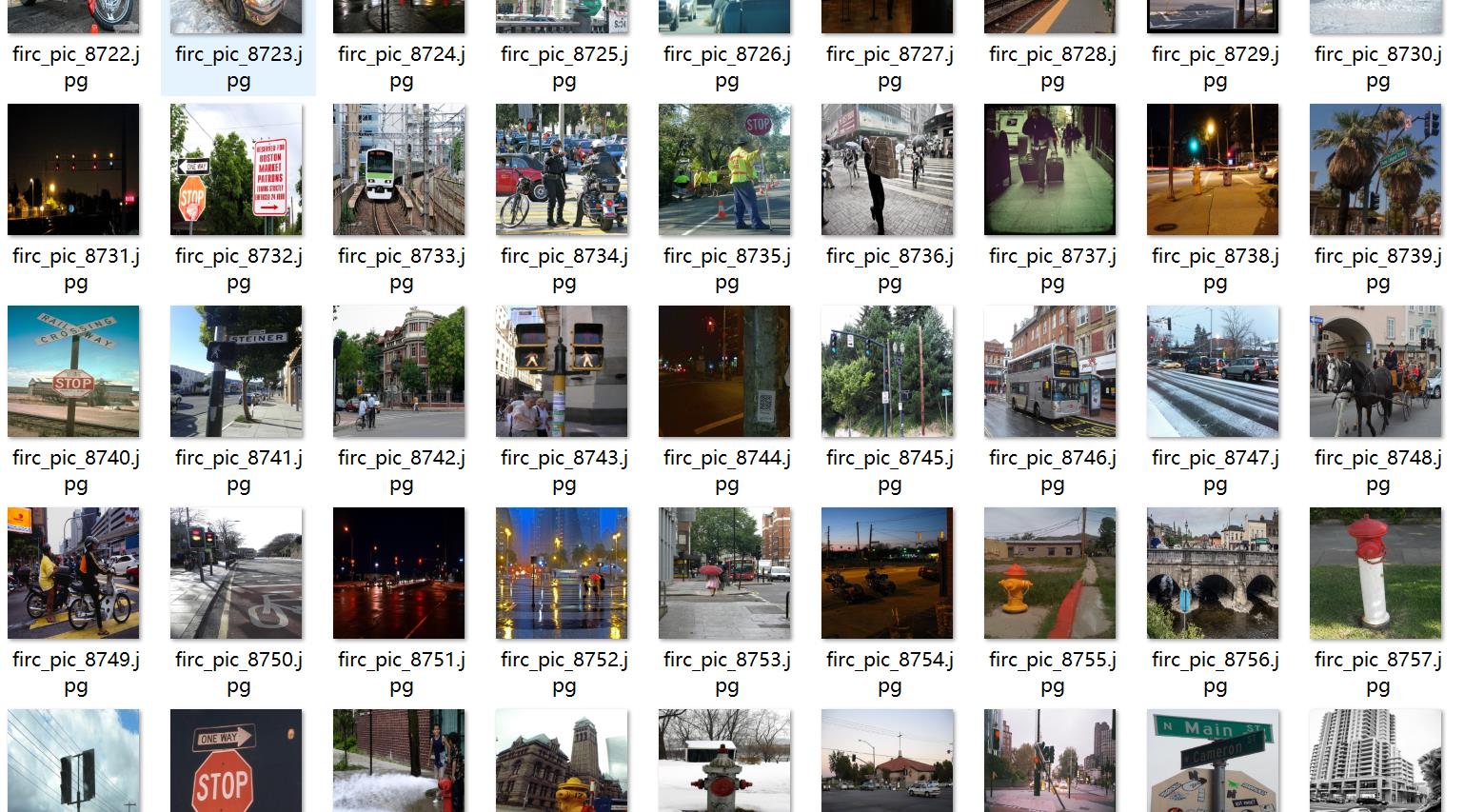Open palm tree photo firc_pic_8739.jpg

click(1375, 169)
